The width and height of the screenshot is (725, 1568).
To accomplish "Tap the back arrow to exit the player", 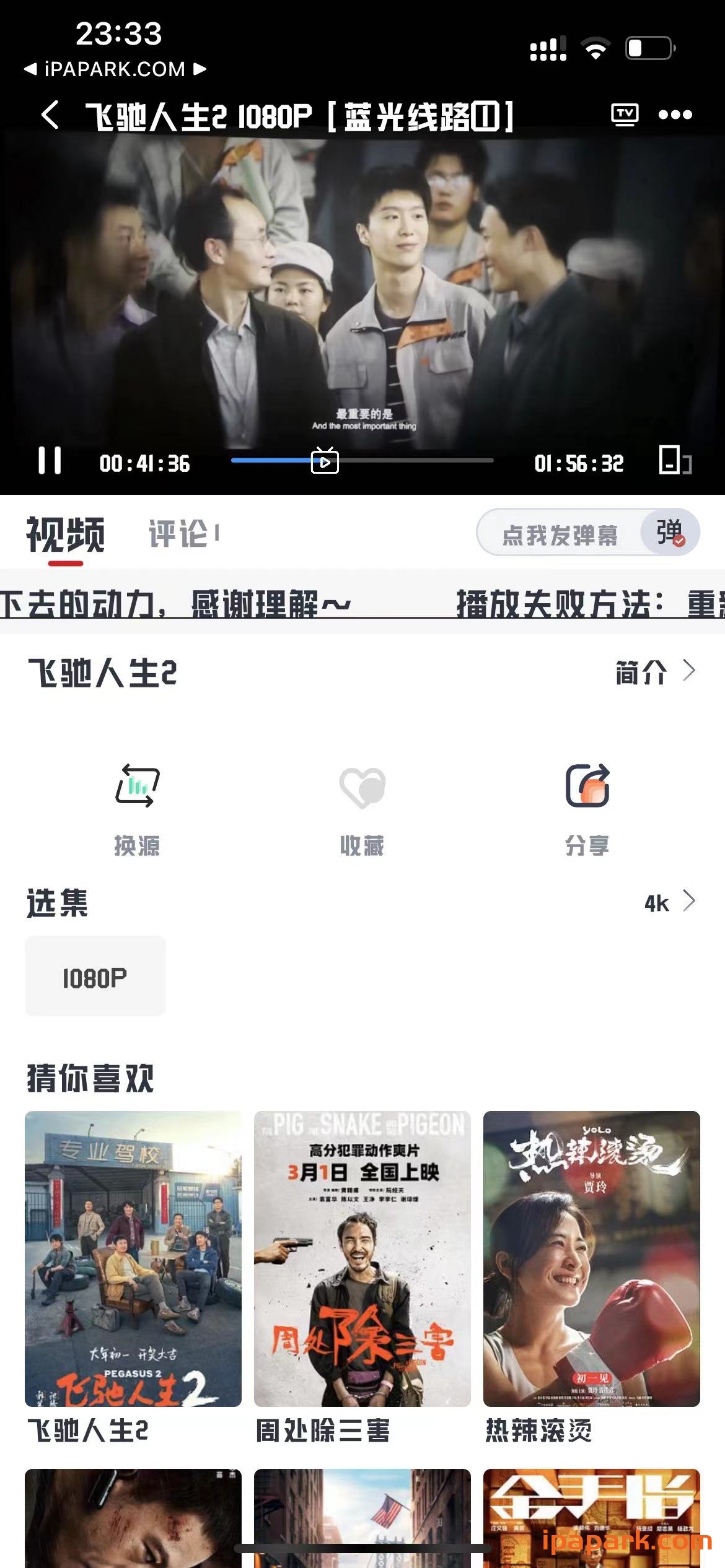I will click(48, 115).
